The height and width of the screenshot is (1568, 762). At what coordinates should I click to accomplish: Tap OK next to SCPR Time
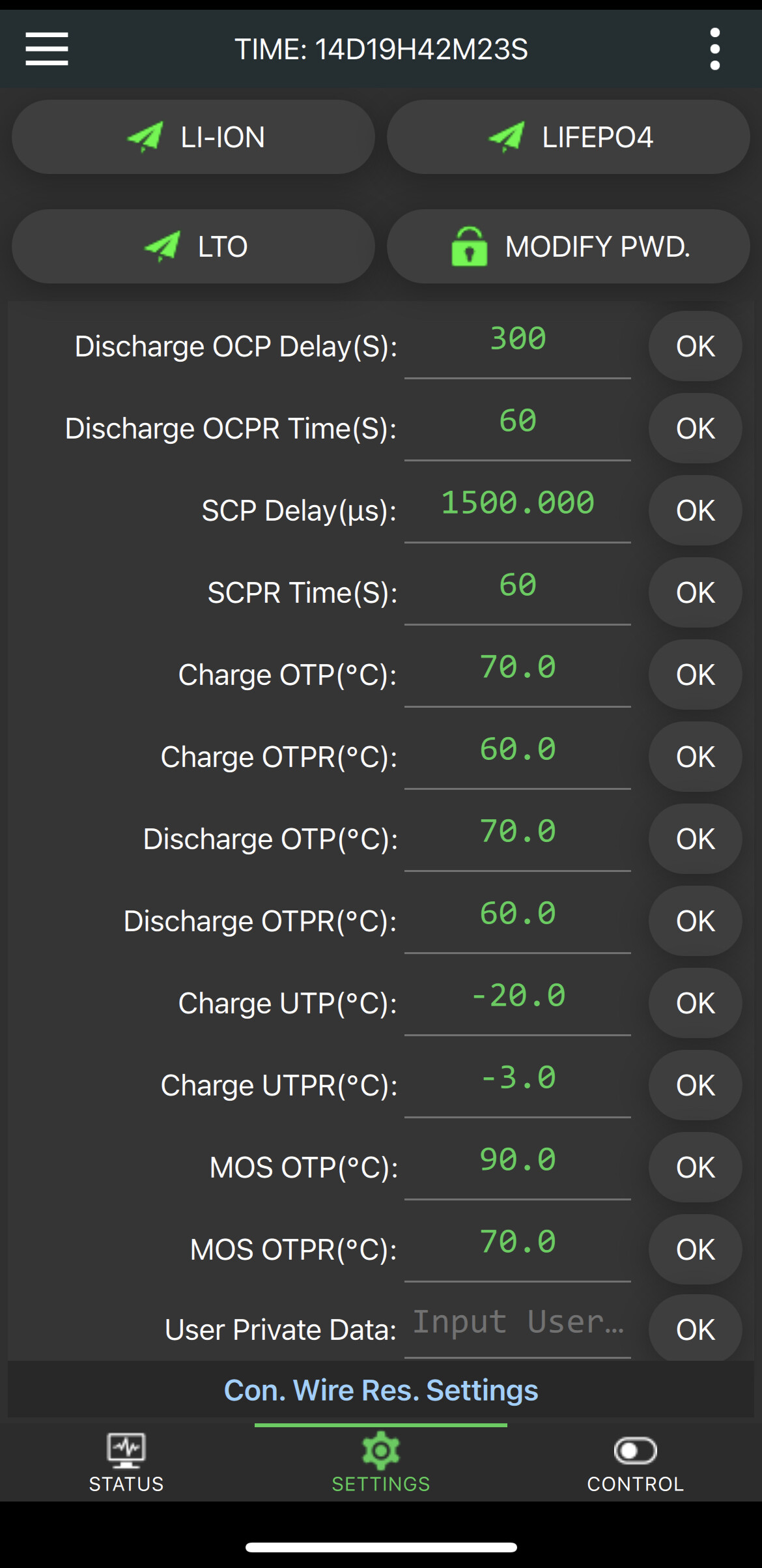695,592
